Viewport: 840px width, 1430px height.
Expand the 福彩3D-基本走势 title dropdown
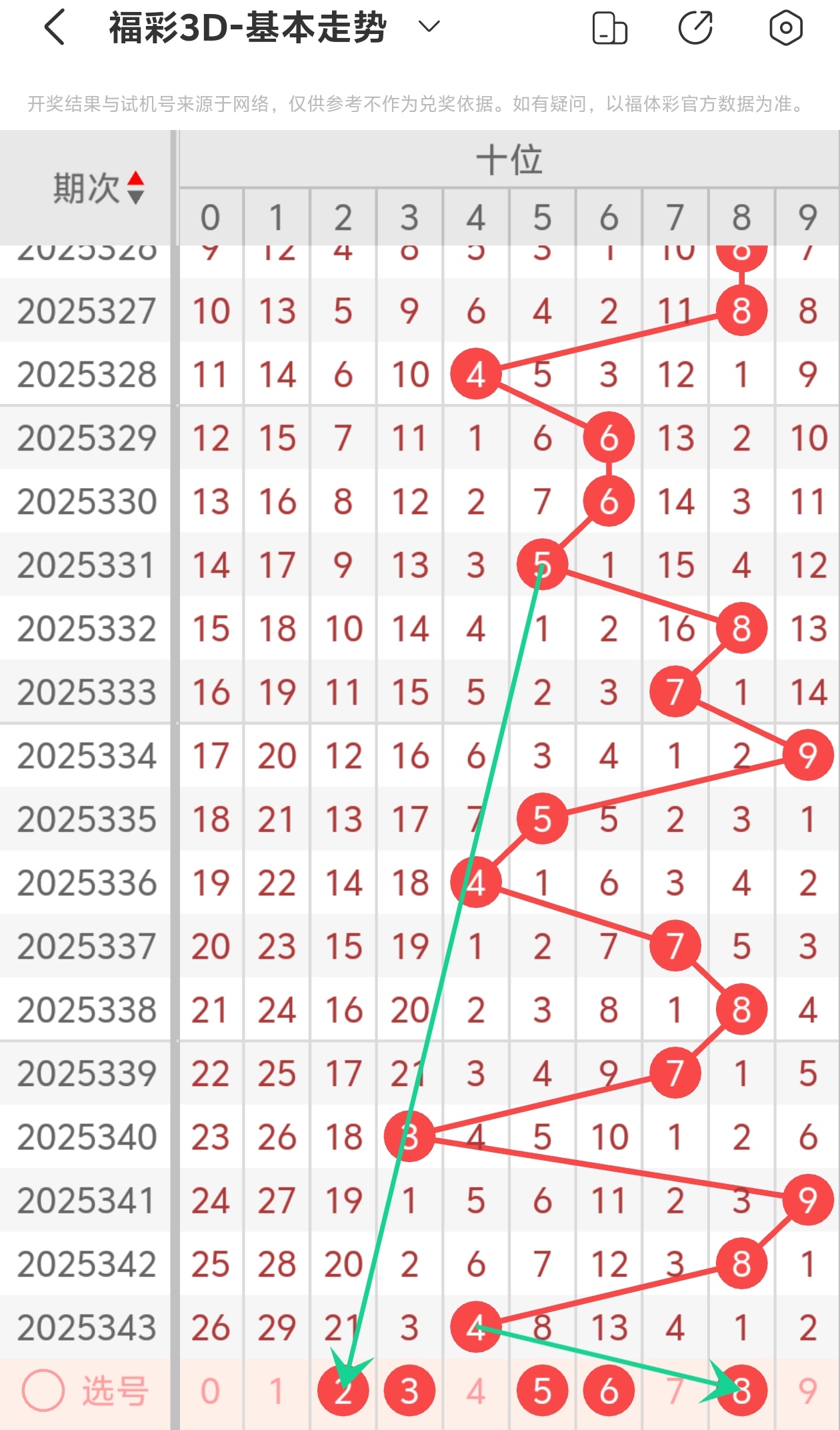click(429, 27)
